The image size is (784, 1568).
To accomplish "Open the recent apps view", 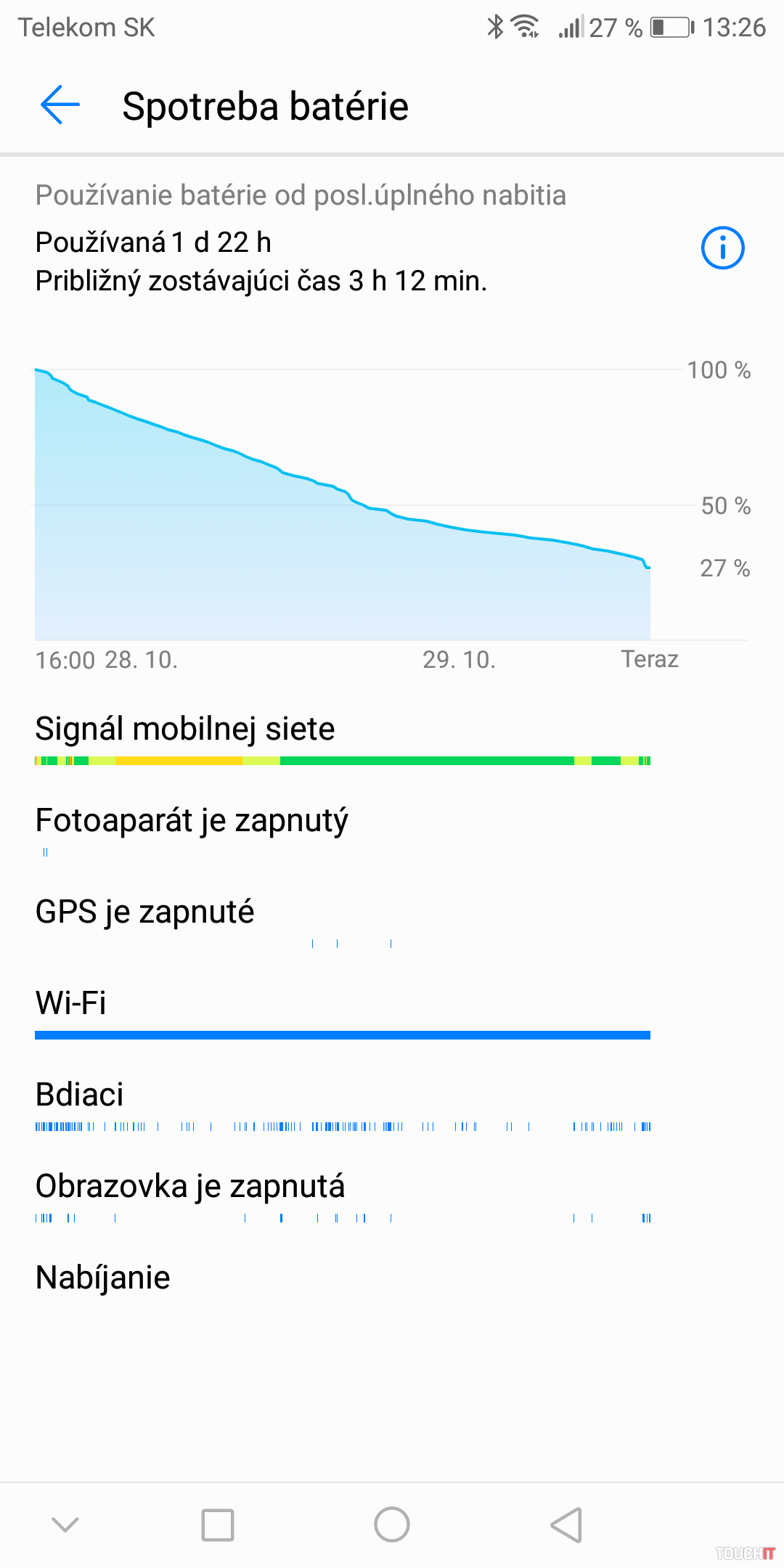I will pyautogui.click(x=217, y=1524).
